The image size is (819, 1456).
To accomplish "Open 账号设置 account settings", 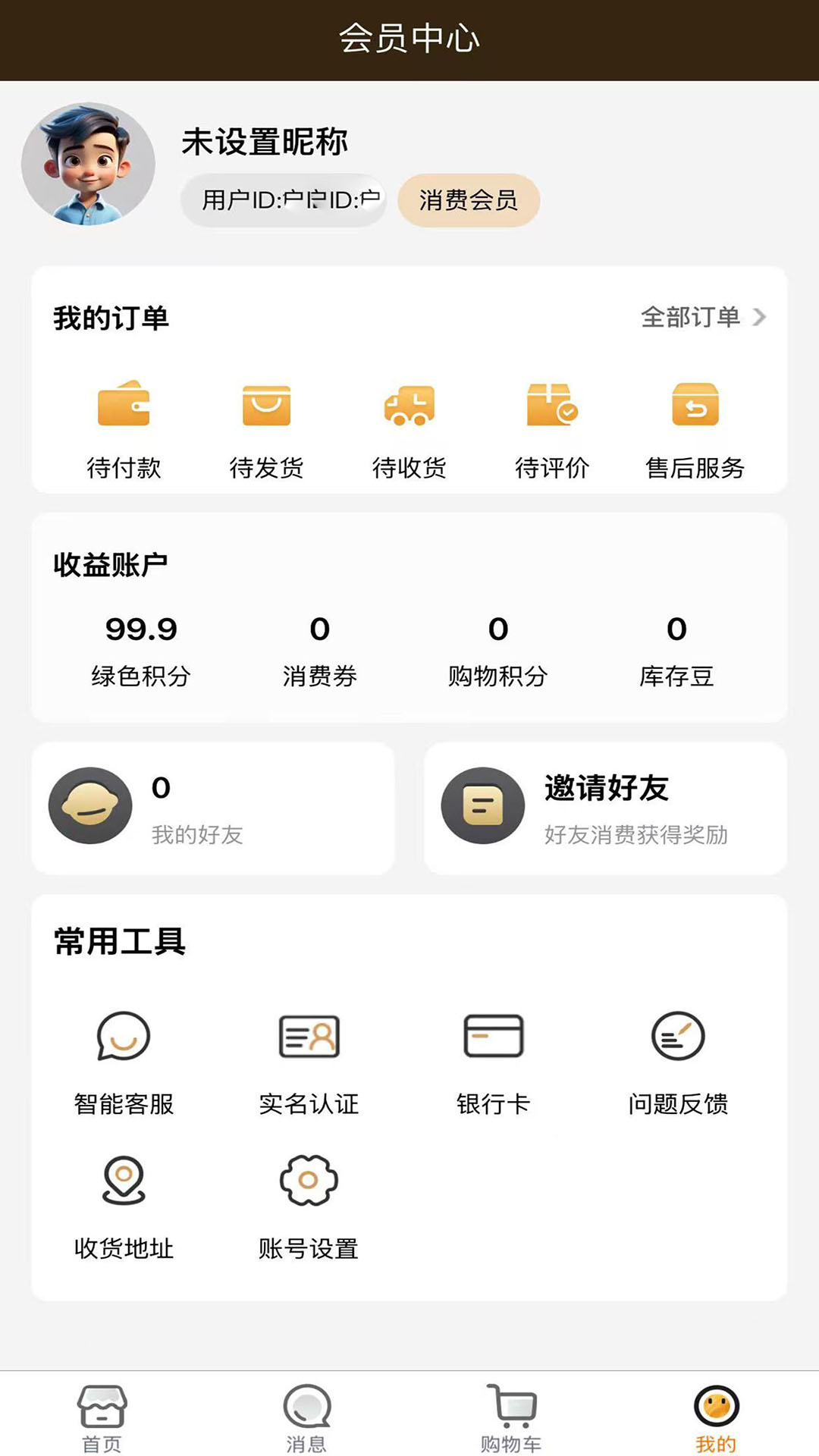I will (309, 1206).
